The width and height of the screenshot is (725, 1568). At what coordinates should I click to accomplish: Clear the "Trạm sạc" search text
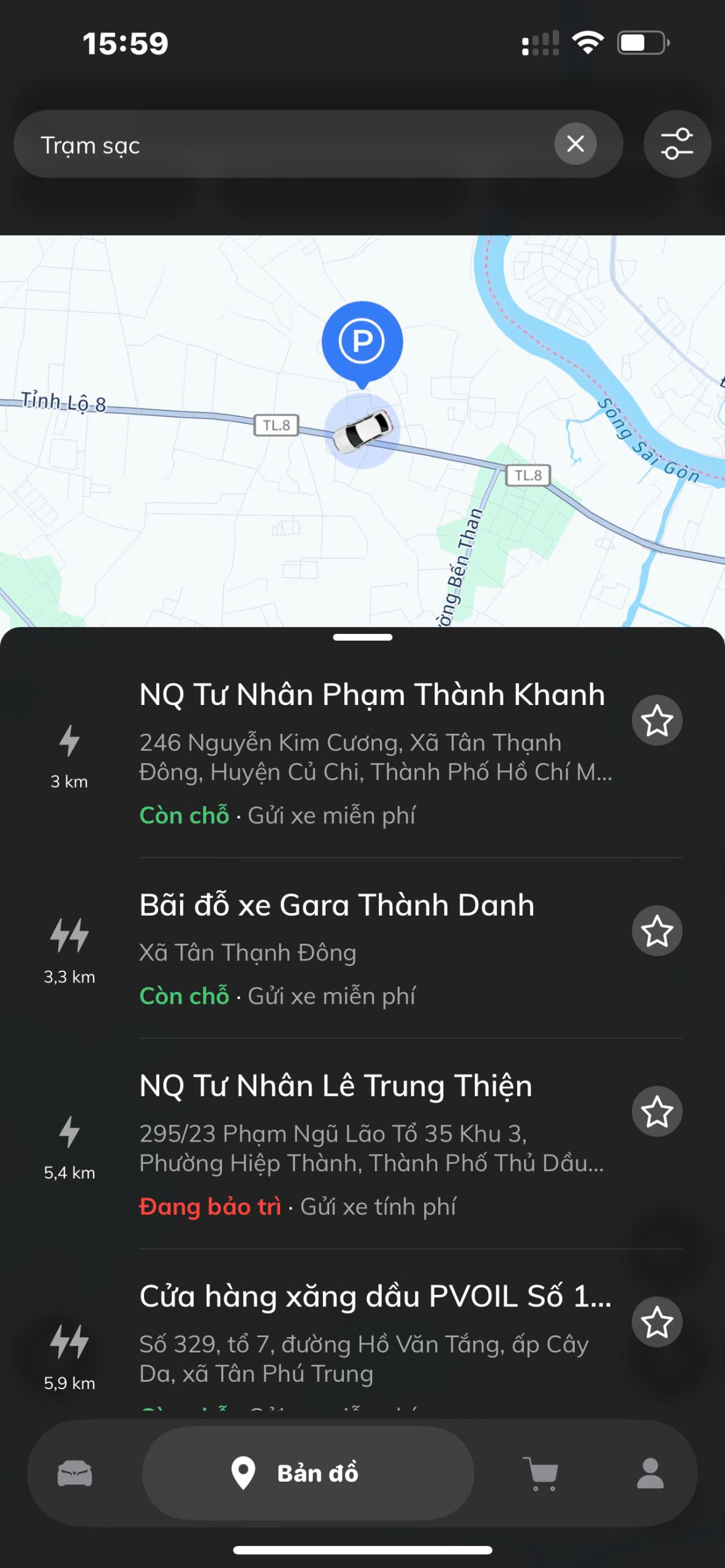click(x=575, y=145)
